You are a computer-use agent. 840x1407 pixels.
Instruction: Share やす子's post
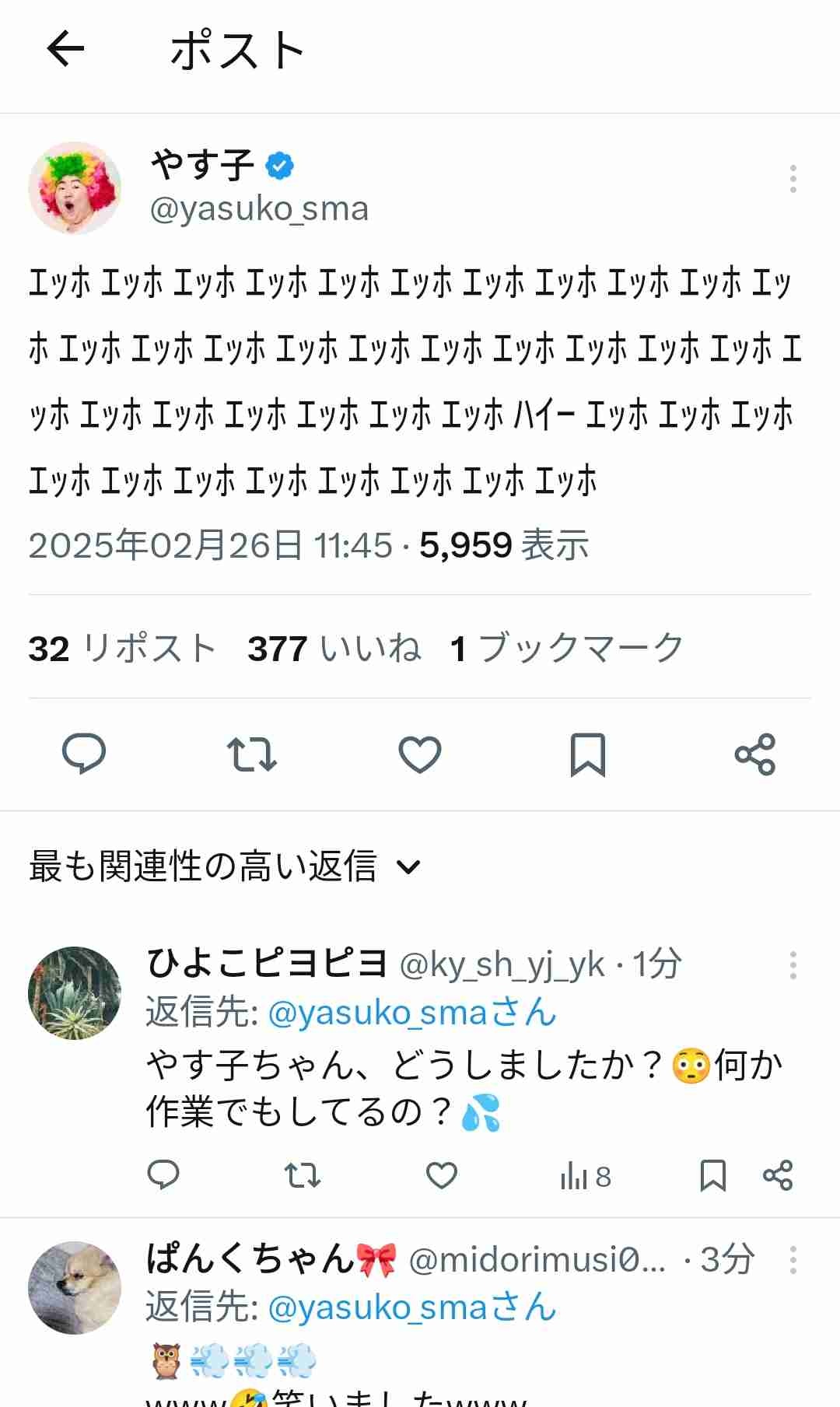pyautogui.click(x=755, y=754)
